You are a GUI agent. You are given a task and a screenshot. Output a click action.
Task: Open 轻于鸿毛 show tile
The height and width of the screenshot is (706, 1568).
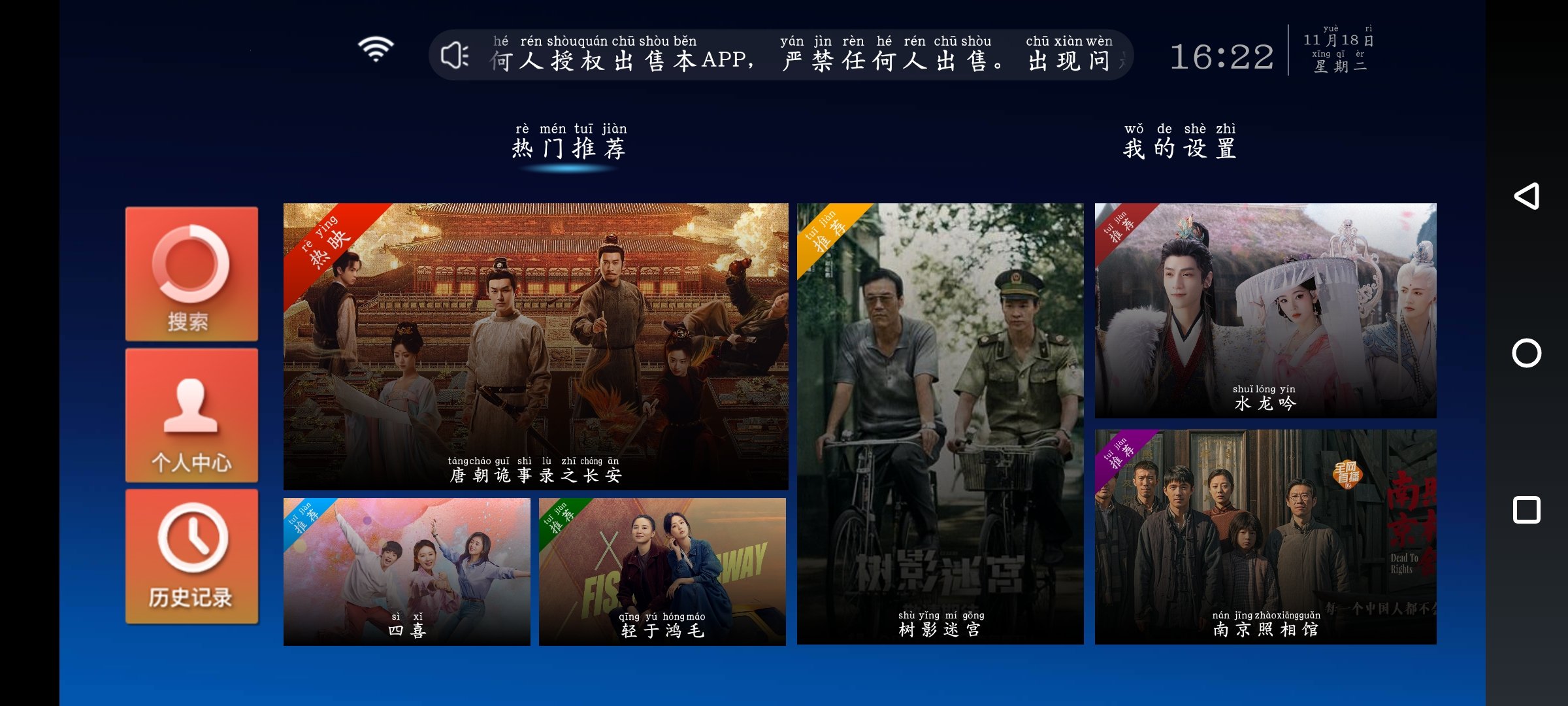pyautogui.click(x=662, y=572)
